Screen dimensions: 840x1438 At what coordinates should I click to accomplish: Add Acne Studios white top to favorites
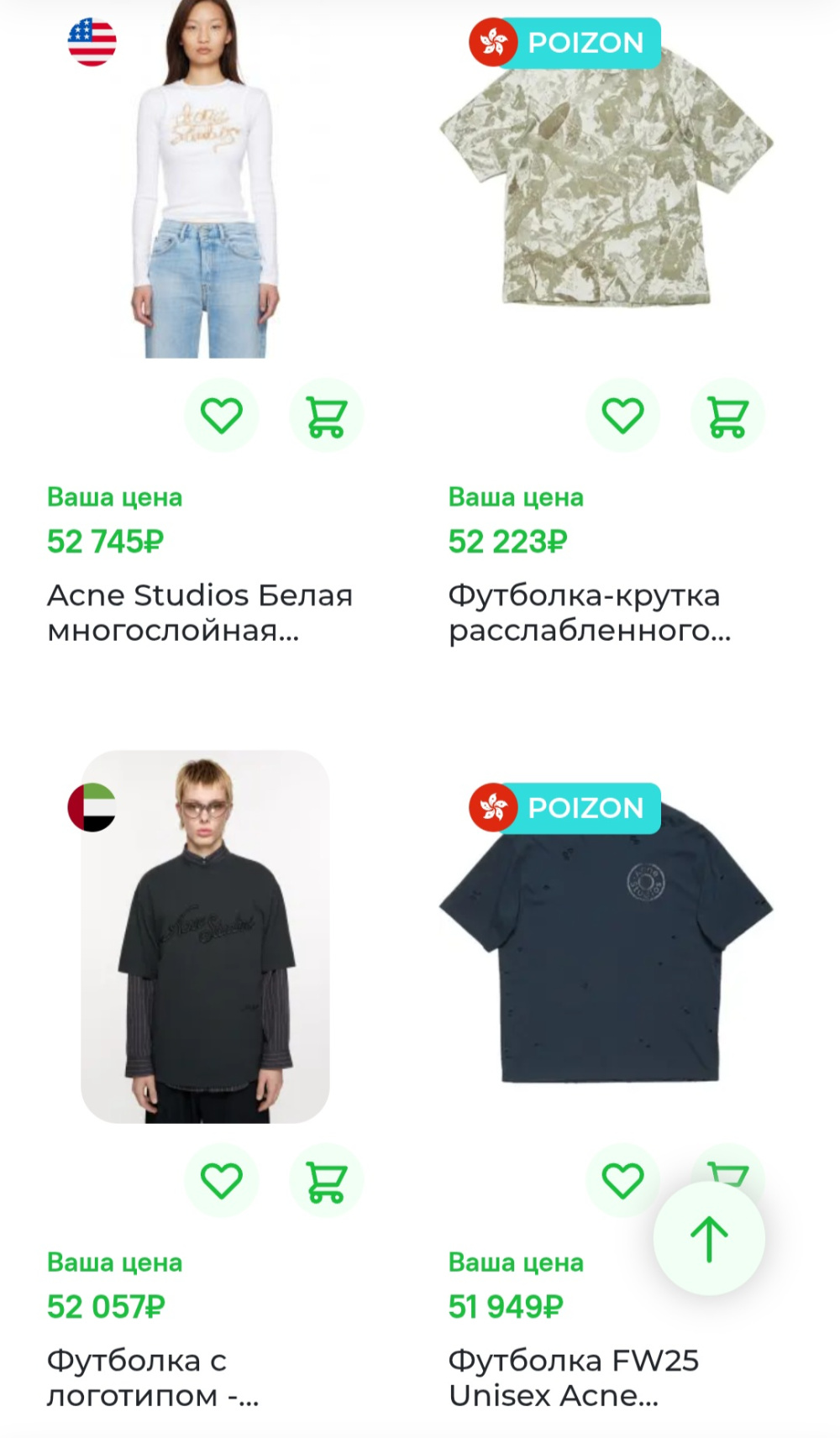pyautogui.click(x=222, y=415)
